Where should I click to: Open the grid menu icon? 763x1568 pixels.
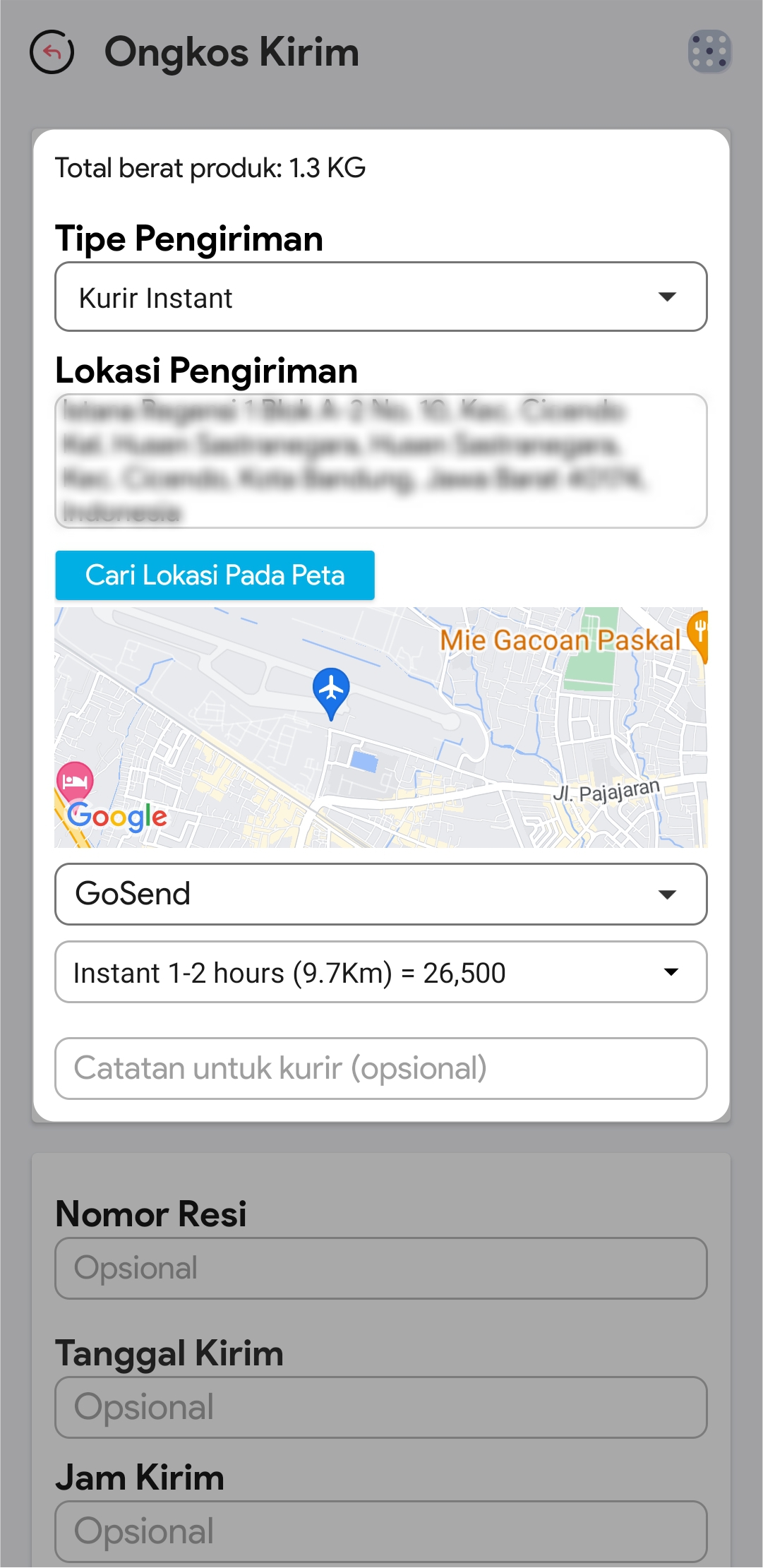pos(709,52)
